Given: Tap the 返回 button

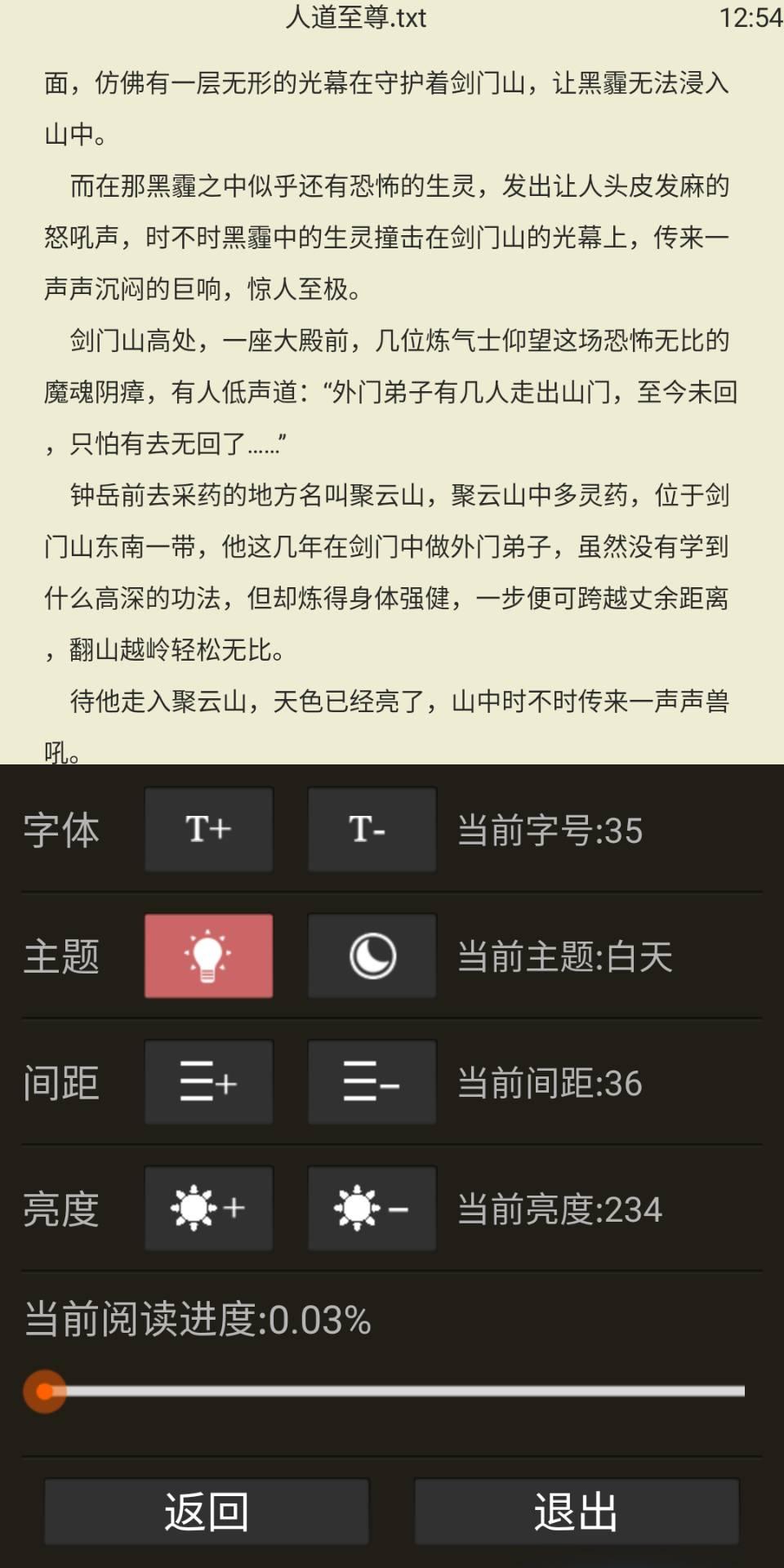Looking at the screenshot, I should click(207, 1512).
